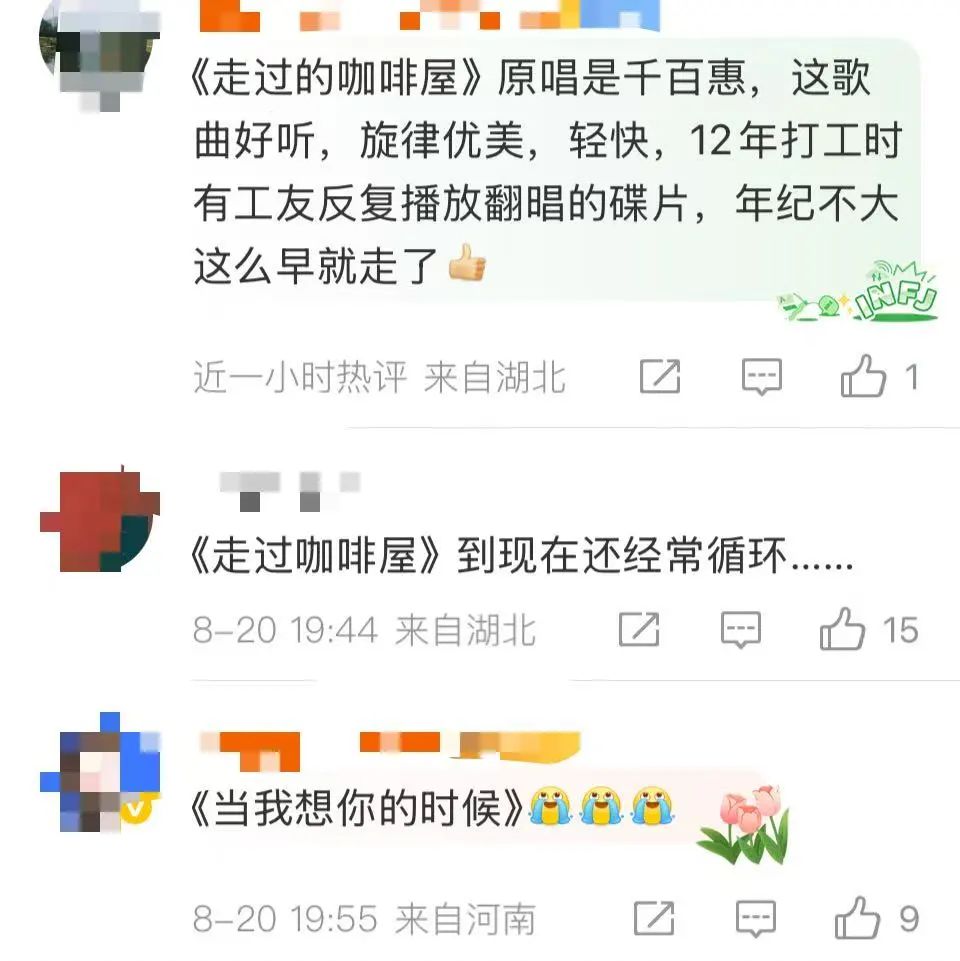This screenshot has width=960, height=961.
Task: Like the comment with 15 likes
Action: (x=842, y=630)
